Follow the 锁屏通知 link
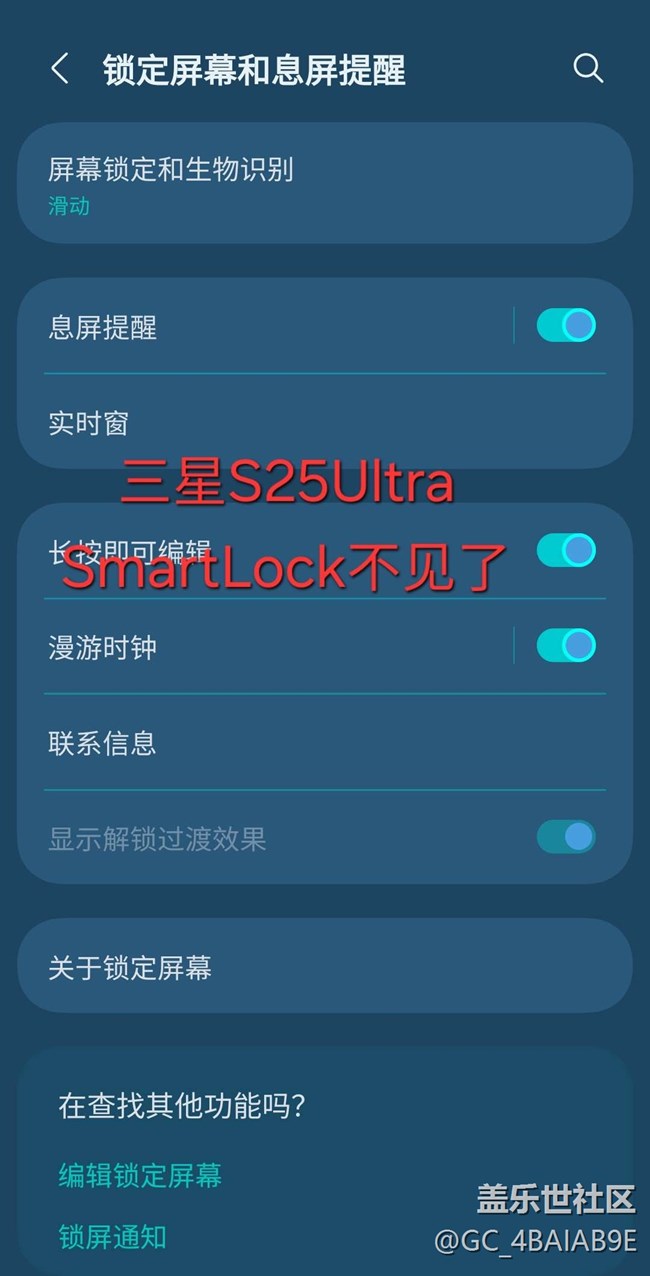650x1276 pixels. pyautogui.click(x=112, y=1237)
